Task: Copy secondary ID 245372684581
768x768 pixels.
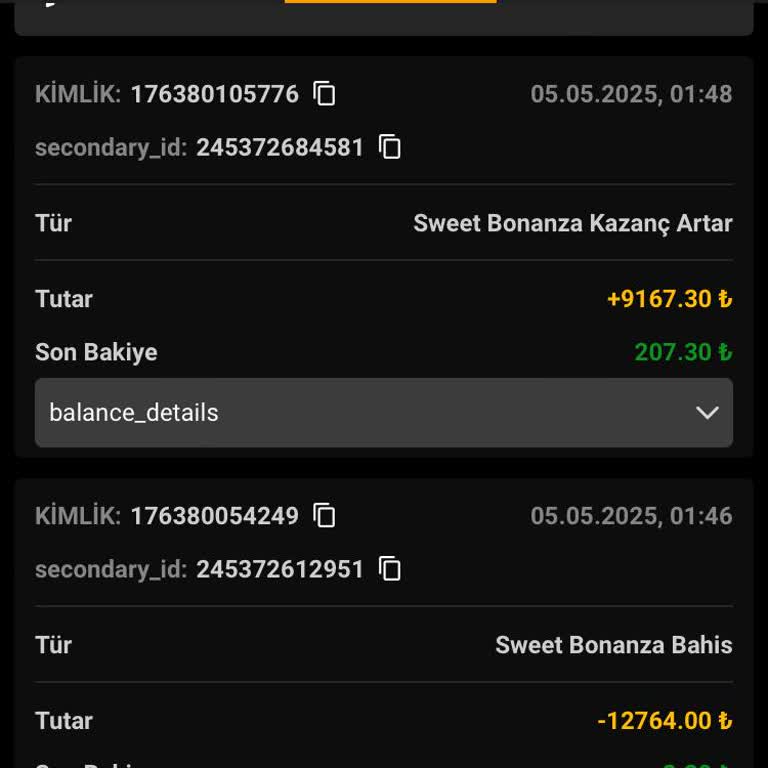Action: point(390,148)
